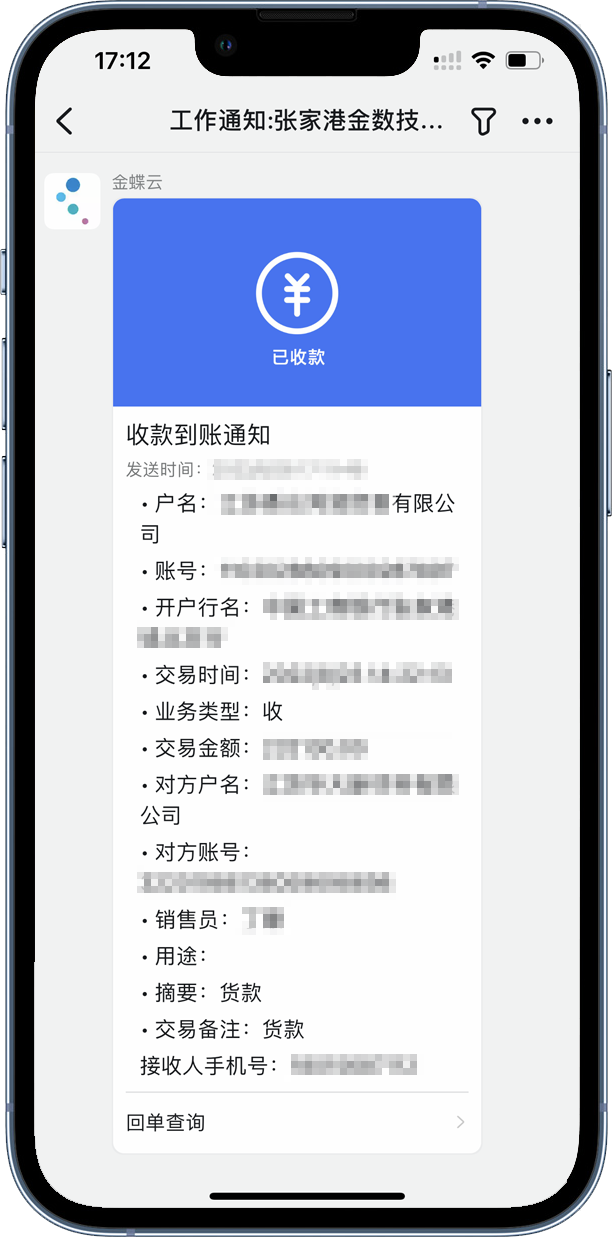
Task: Open the filter funnel icon
Action: coord(484,122)
